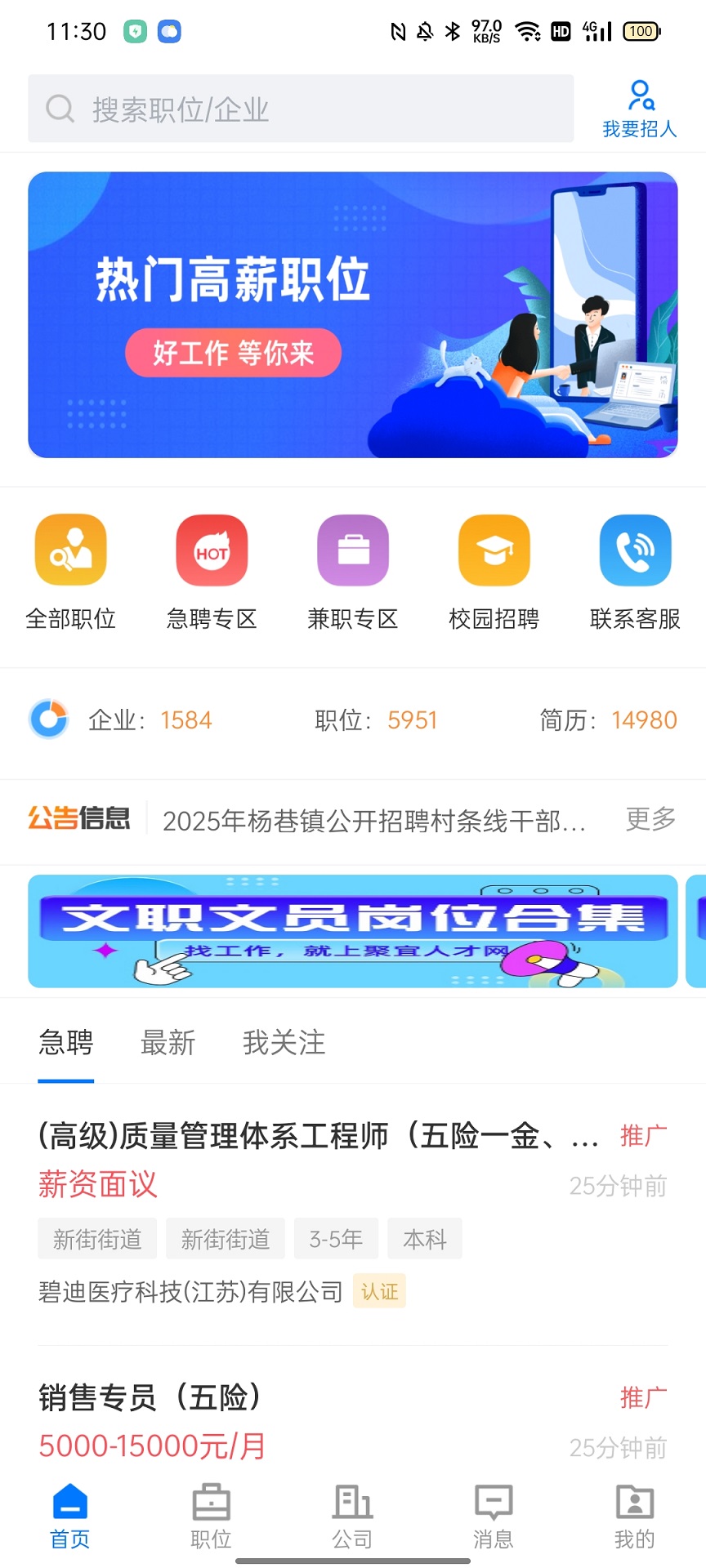Image resolution: width=706 pixels, height=1568 pixels.
Task: Switch to the 我关注 tab
Action: [284, 1043]
